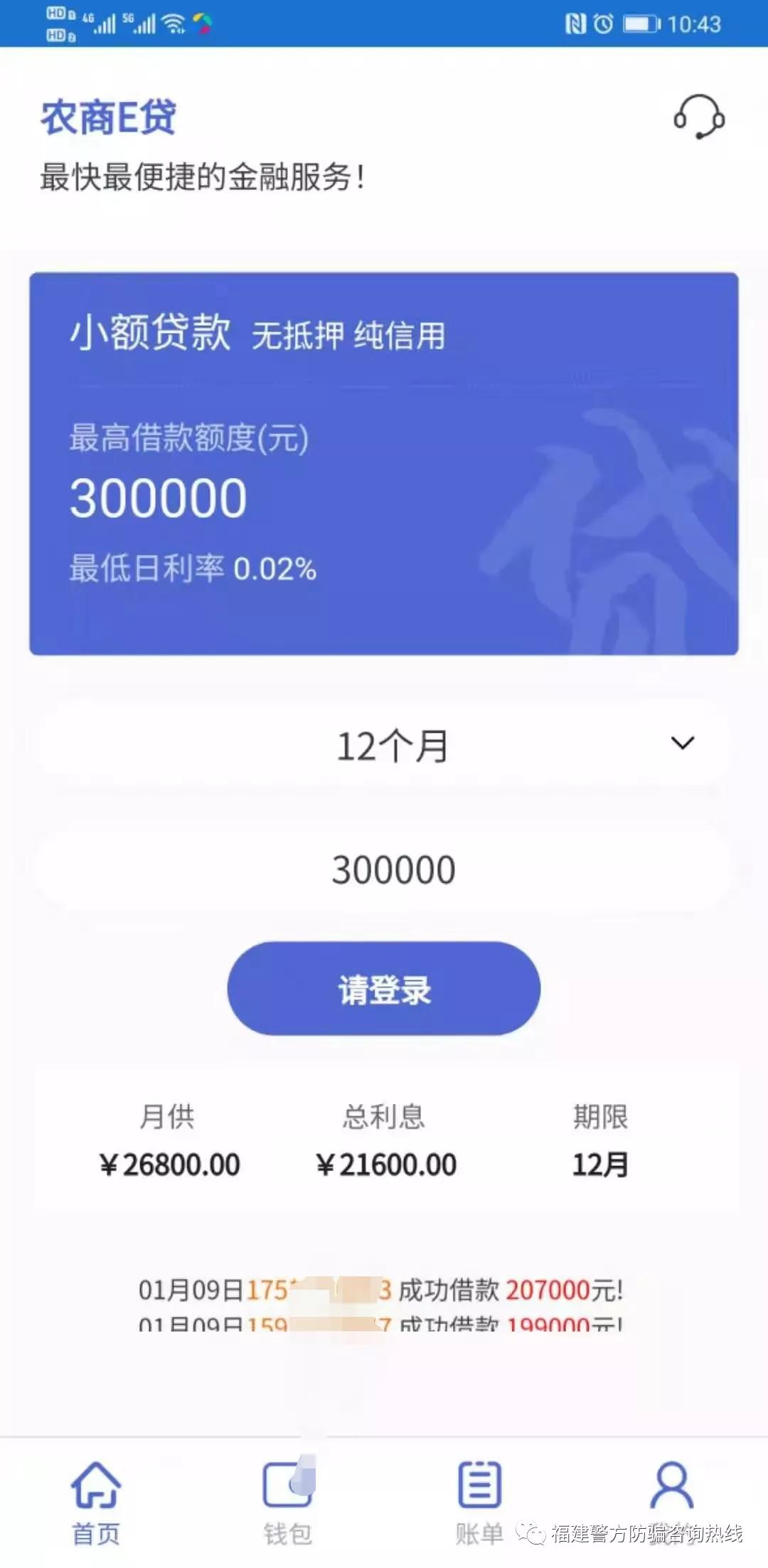Open loan term options with chevron arrow
The height and width of the screenshot is (1568, 768).
(682, 744)
